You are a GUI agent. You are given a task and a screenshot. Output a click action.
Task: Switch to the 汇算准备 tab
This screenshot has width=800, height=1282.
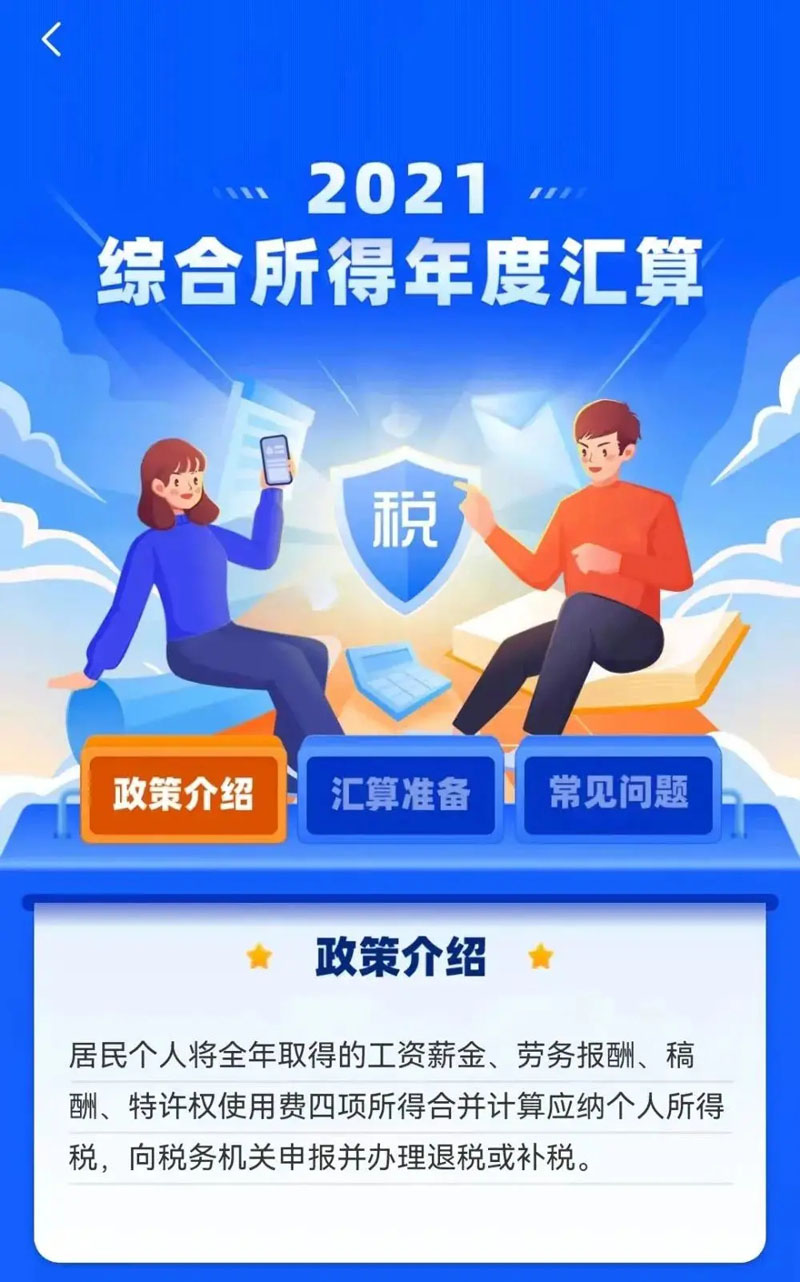point(400,794)
